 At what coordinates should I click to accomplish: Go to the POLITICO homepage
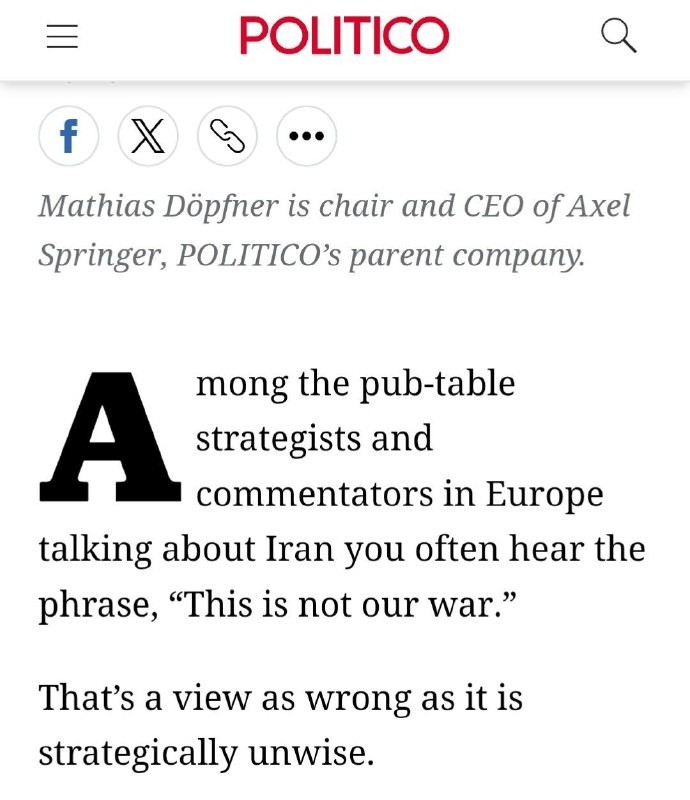(344, 37)
